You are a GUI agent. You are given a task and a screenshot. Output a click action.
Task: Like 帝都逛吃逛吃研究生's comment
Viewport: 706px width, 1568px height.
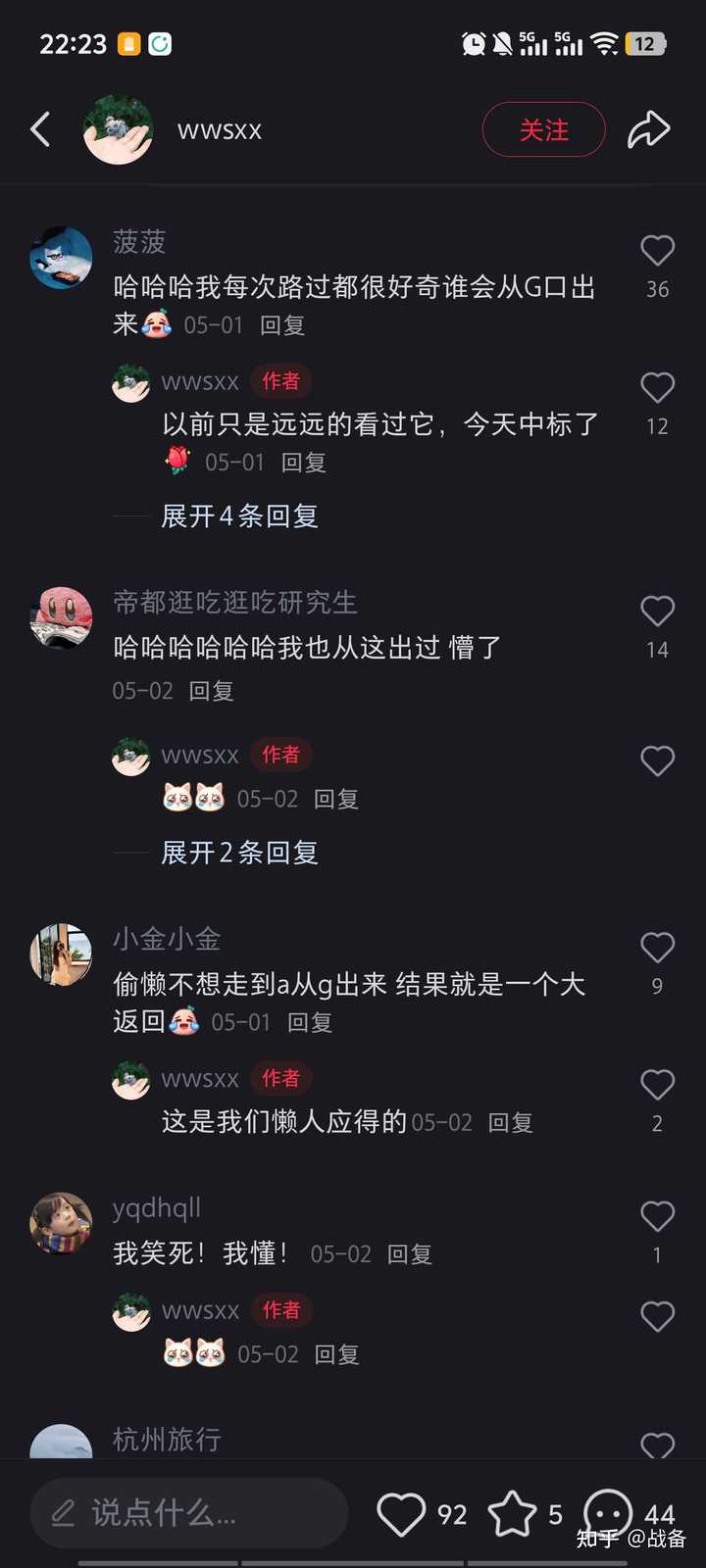click(x=657, y=612)
